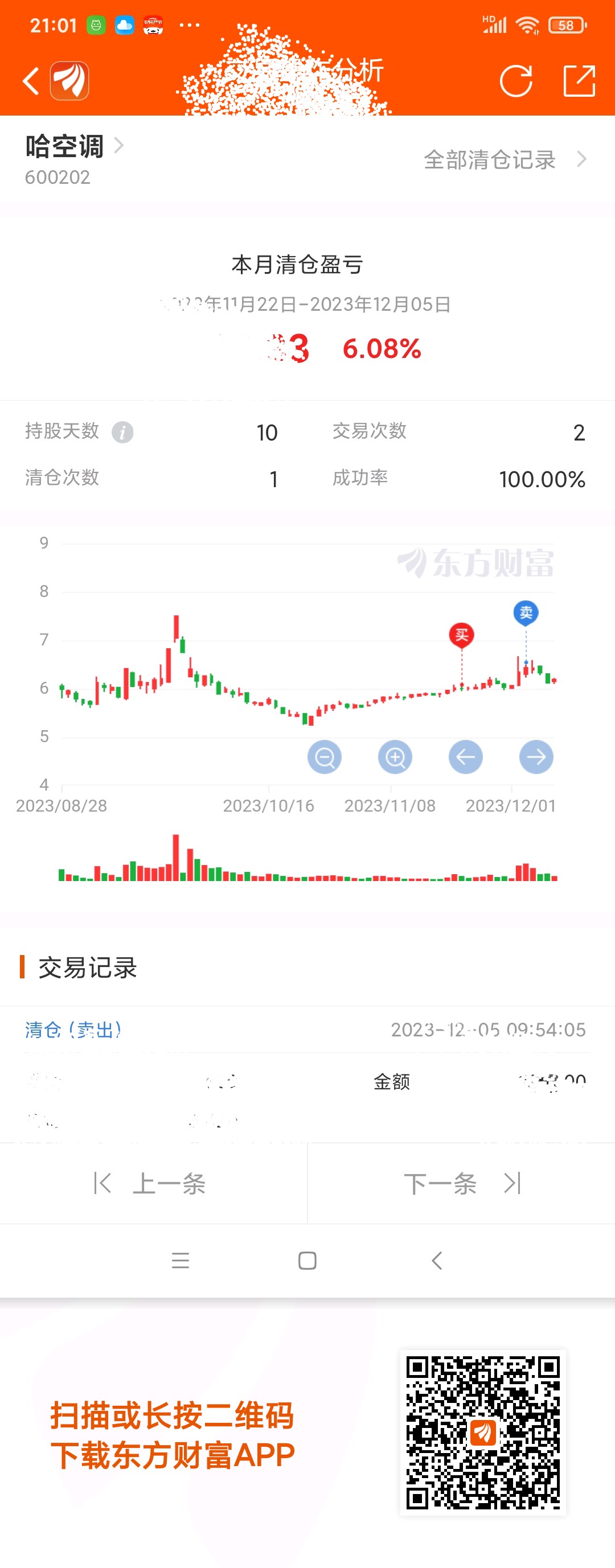Zoom in the candlestick chart
The width and height of the screenshot is (615, 1568).
tap(395, 757)
